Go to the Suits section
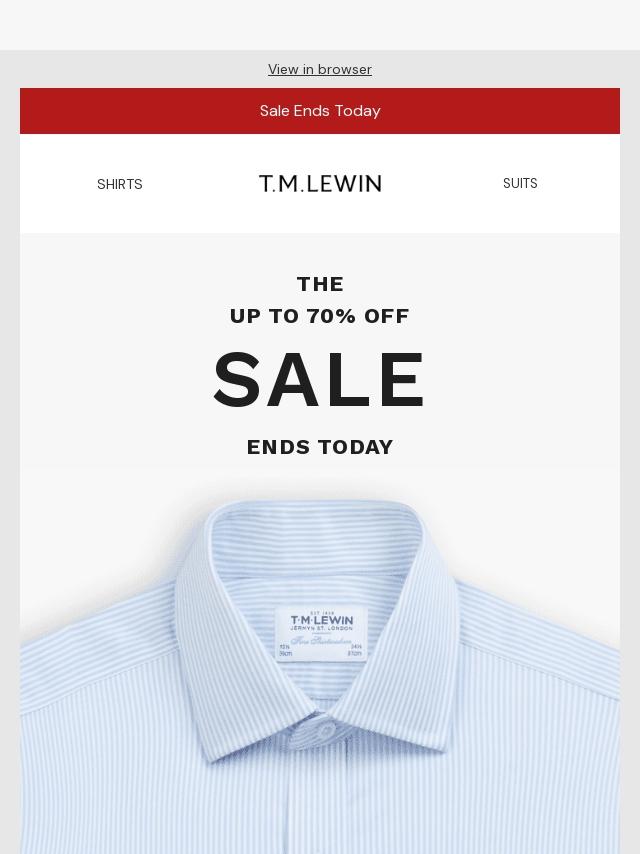Viewport: 640px width, 854px height. coord(520,183)
